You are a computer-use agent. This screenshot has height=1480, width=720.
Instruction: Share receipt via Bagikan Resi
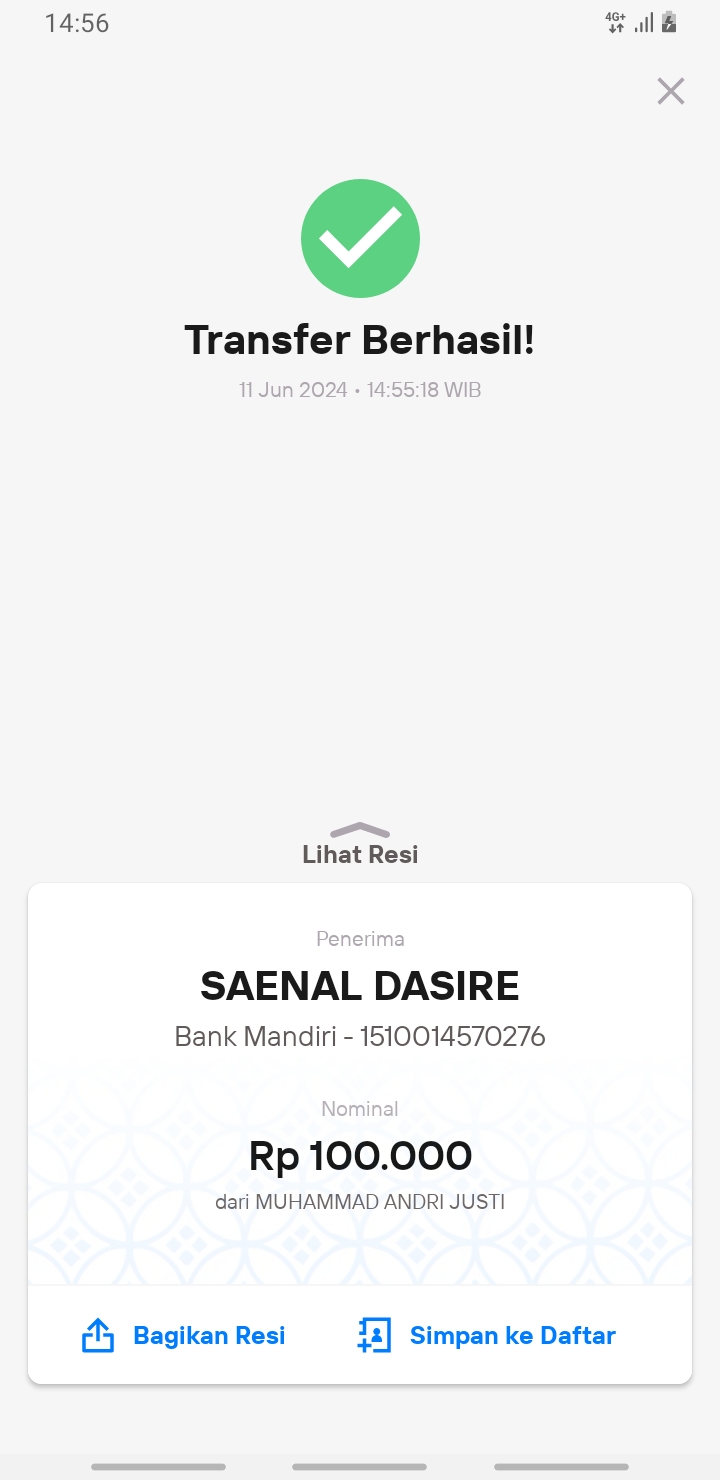tap(183, 1335)
